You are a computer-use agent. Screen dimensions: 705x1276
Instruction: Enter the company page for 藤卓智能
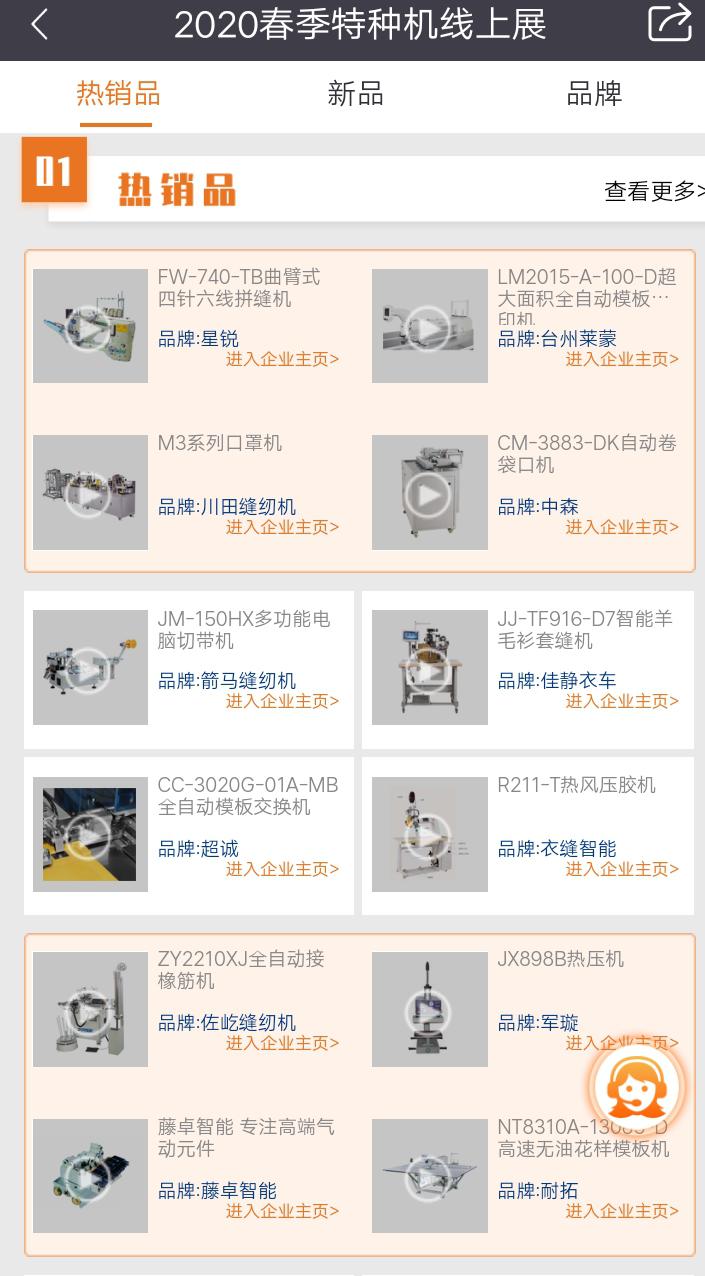coord(282,1211)
